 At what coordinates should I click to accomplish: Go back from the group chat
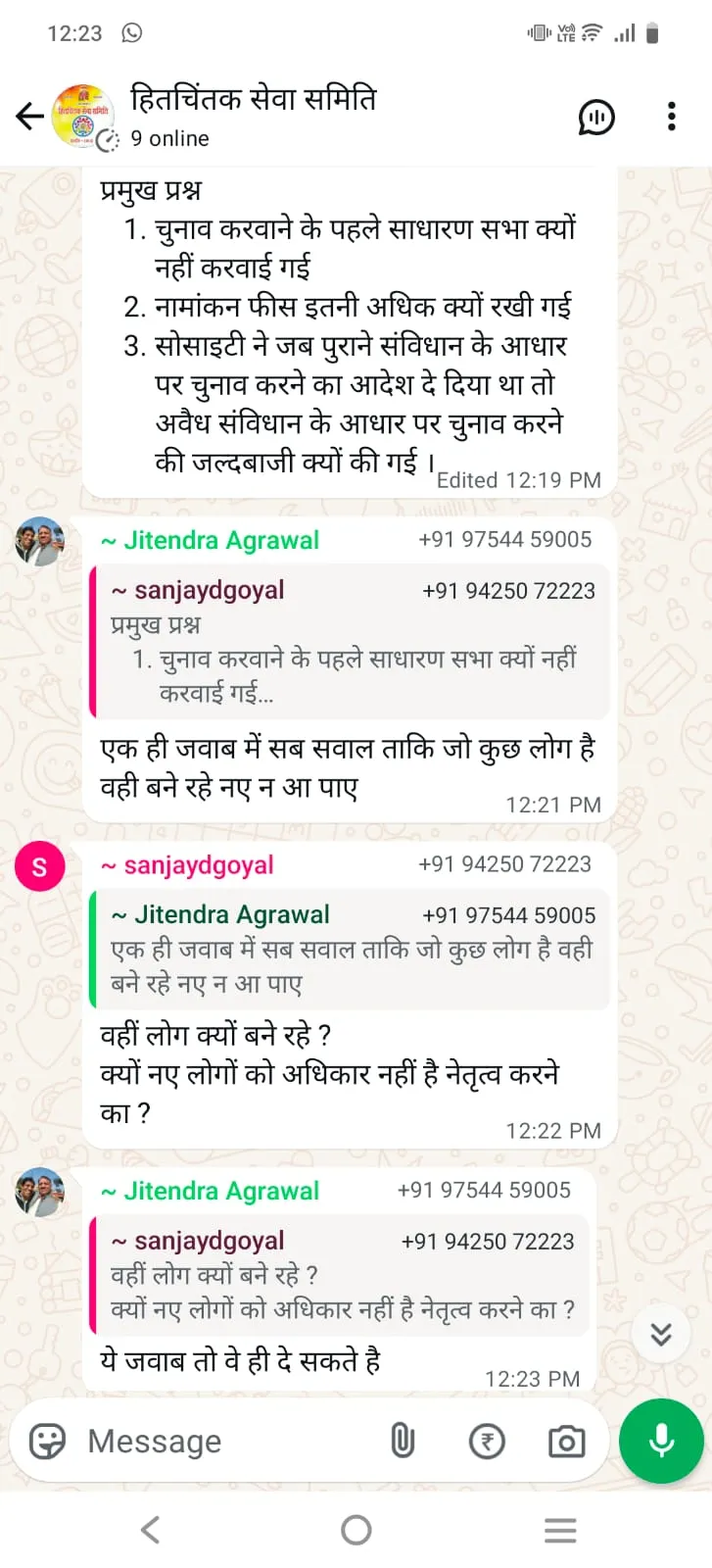click(29, 117)
